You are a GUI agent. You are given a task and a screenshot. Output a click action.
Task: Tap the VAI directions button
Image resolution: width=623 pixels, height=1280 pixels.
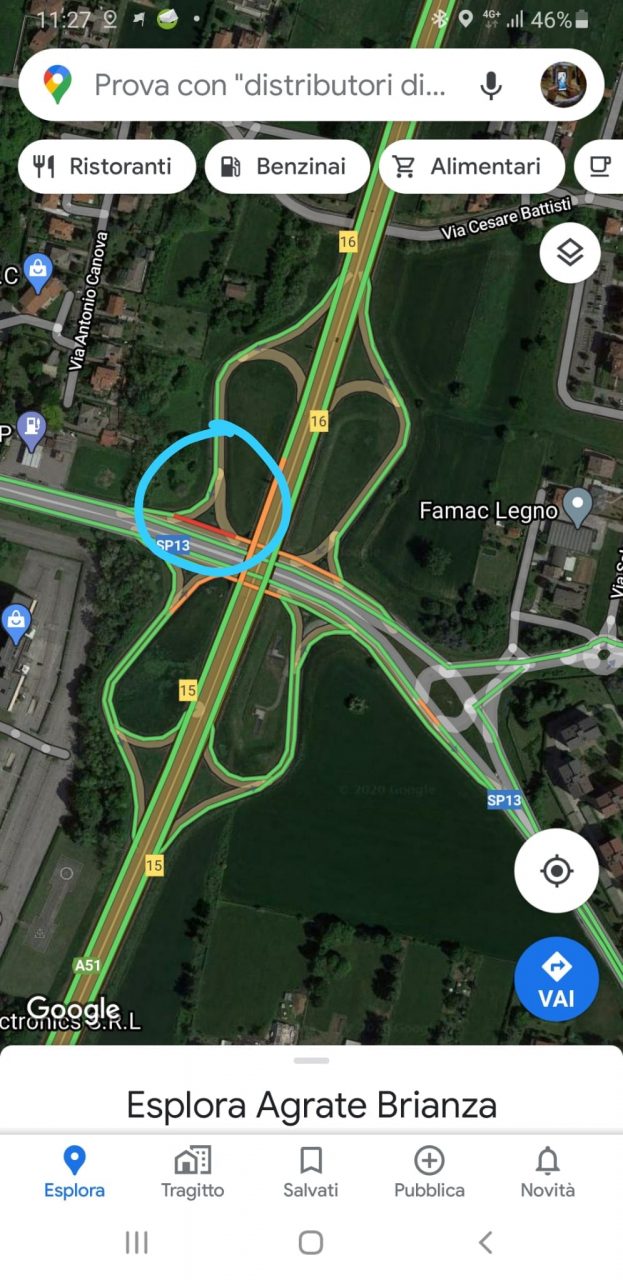point(556,979)
